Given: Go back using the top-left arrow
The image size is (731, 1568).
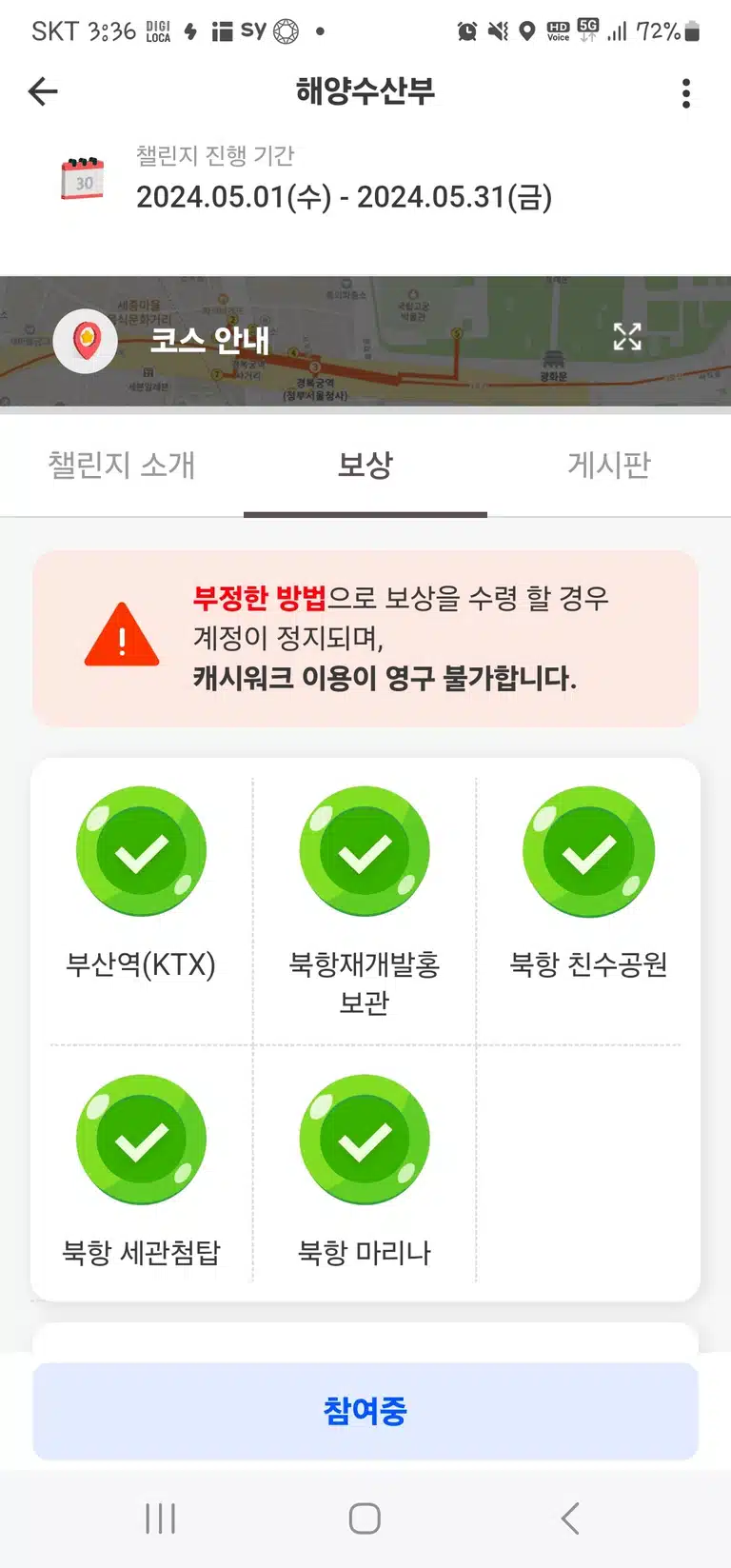Looking at the screenshot, I should 43,91.
